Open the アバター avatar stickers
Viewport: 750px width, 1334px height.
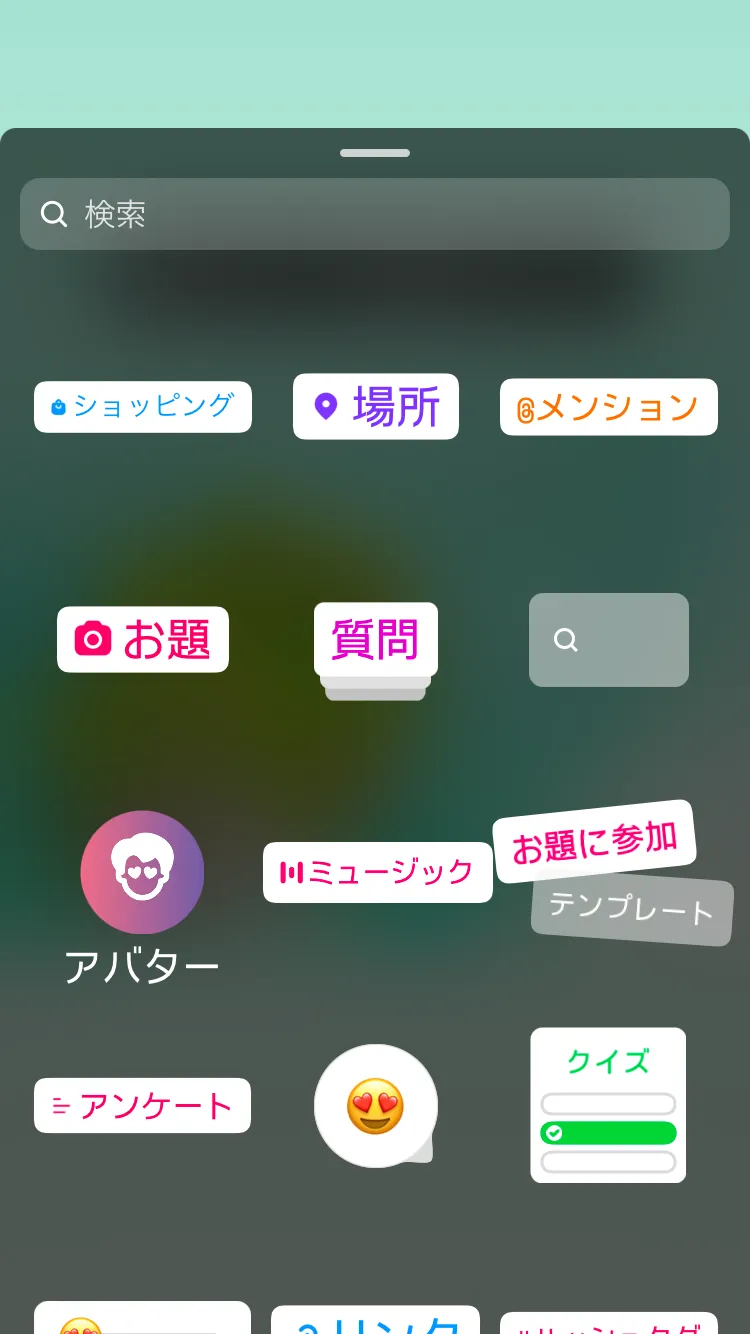(x=142, y=897)
